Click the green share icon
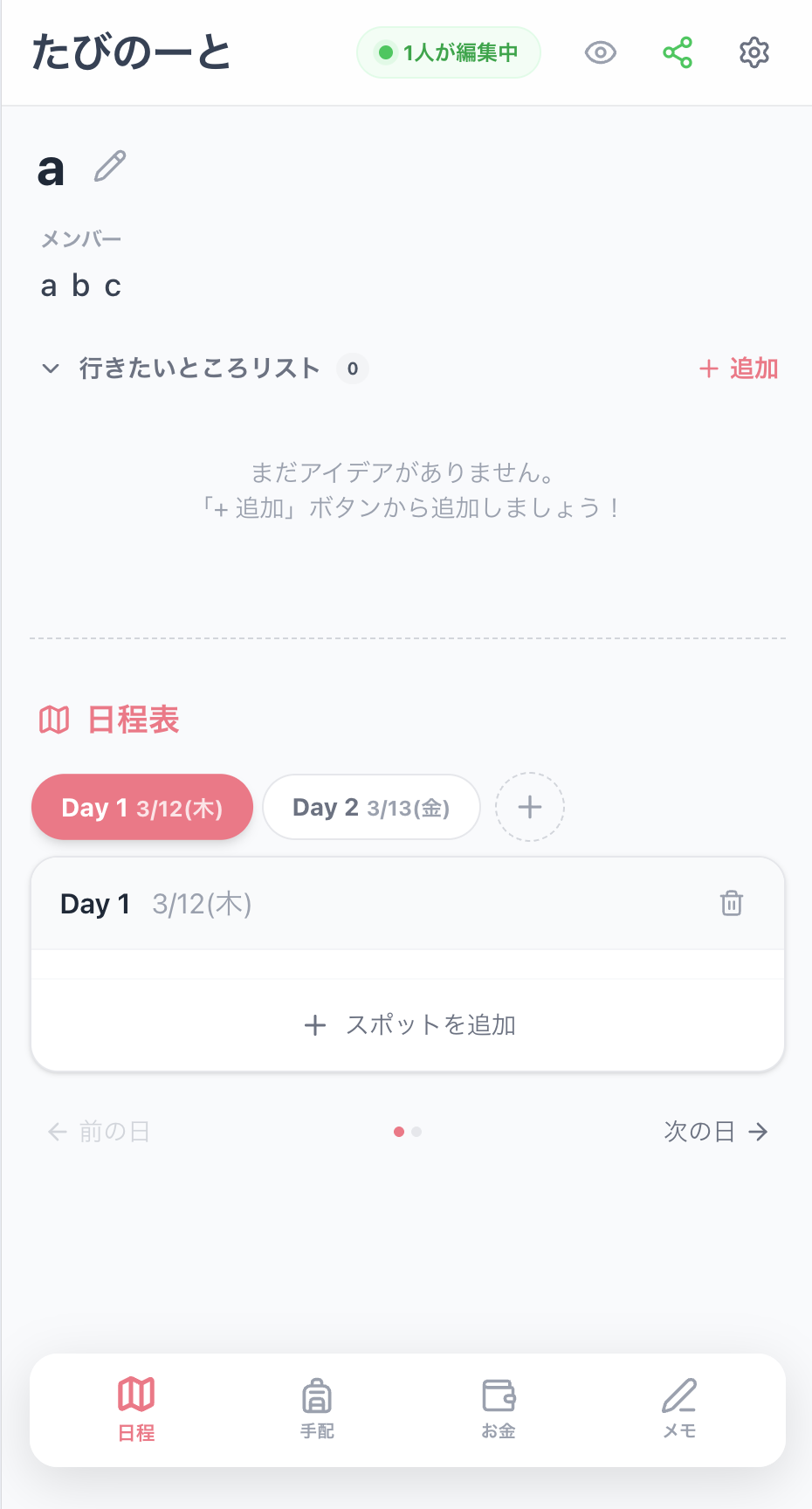812x1509 pixels. coord(678,52)
